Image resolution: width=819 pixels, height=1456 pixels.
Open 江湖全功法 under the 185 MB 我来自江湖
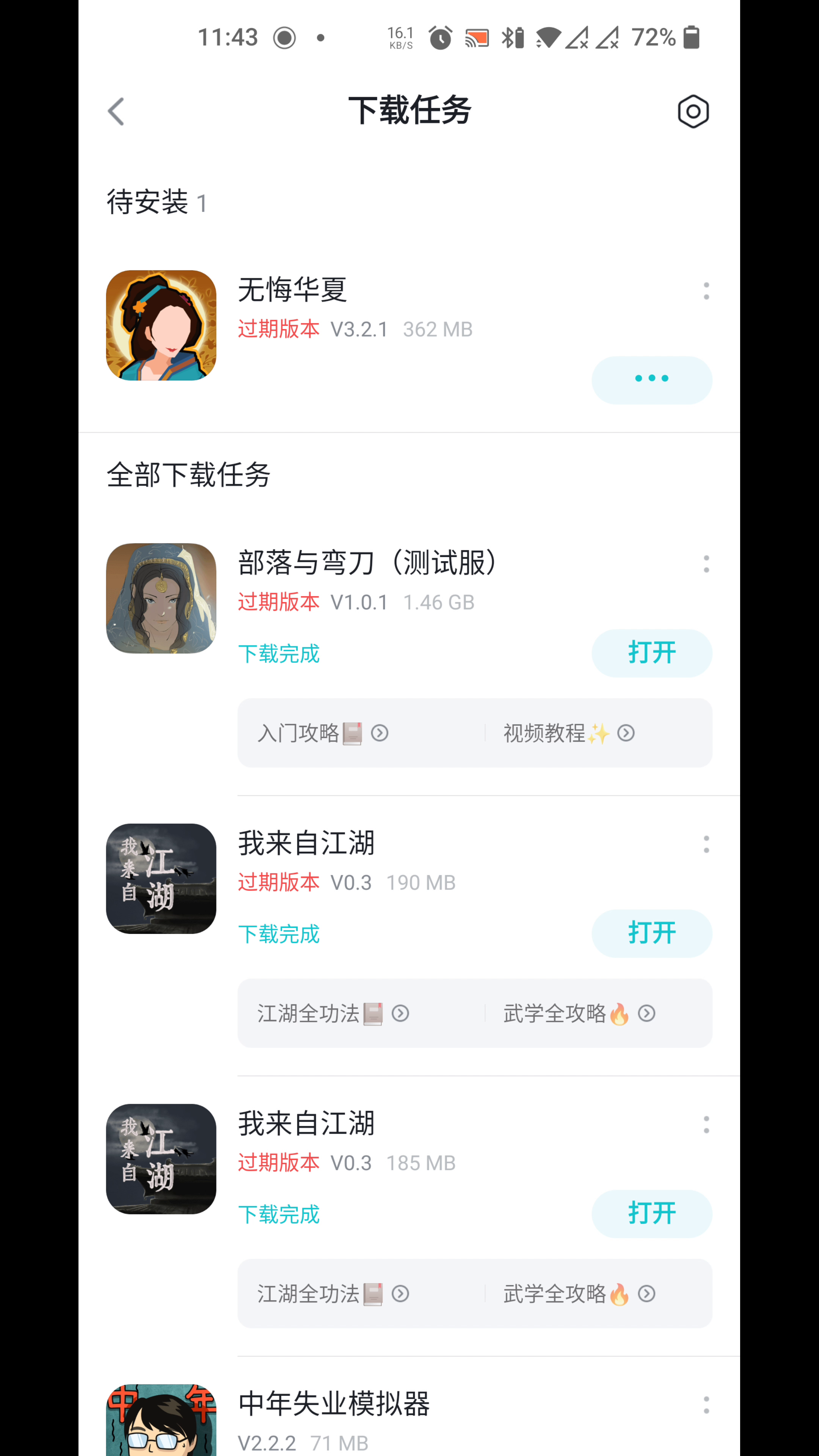point(333,1294)
